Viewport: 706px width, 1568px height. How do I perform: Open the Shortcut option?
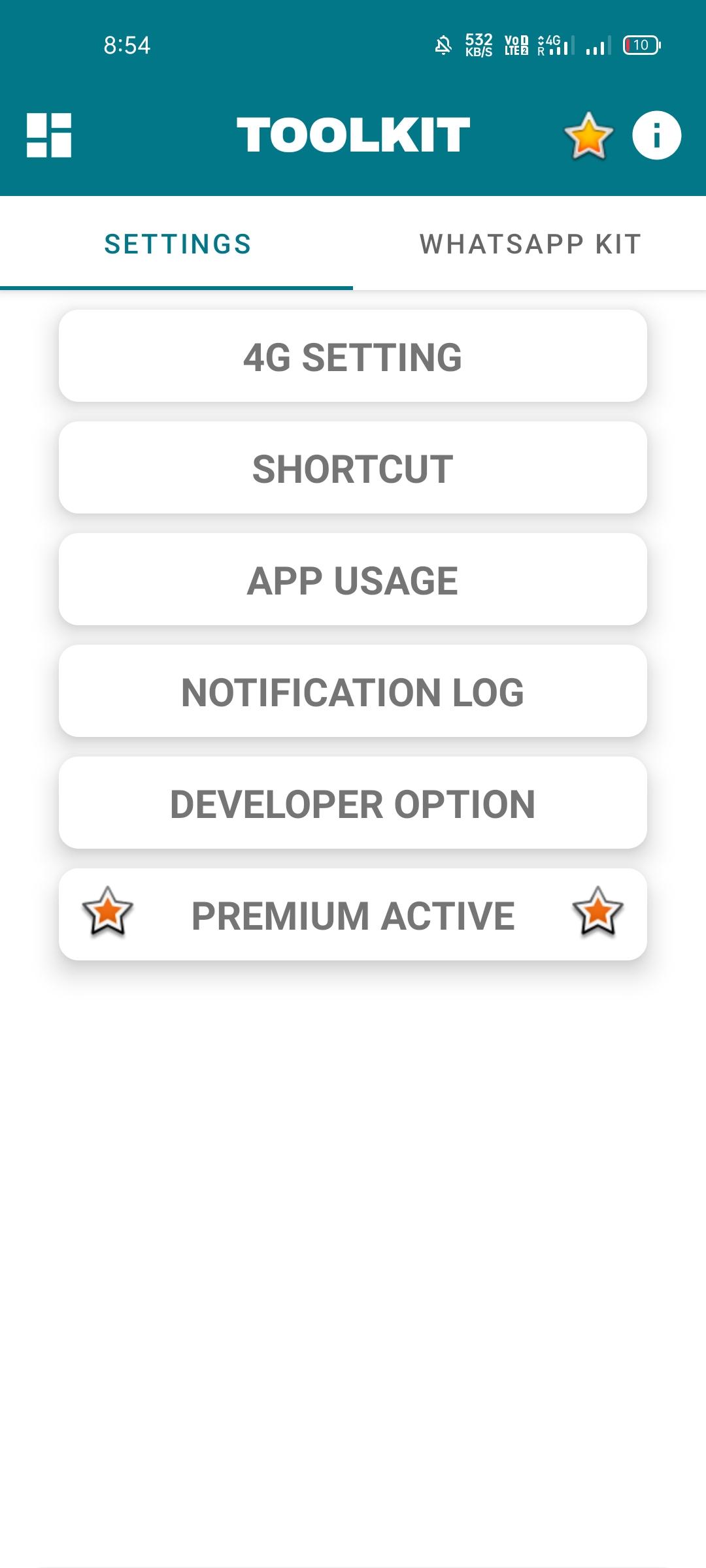[x=353, y=468]
